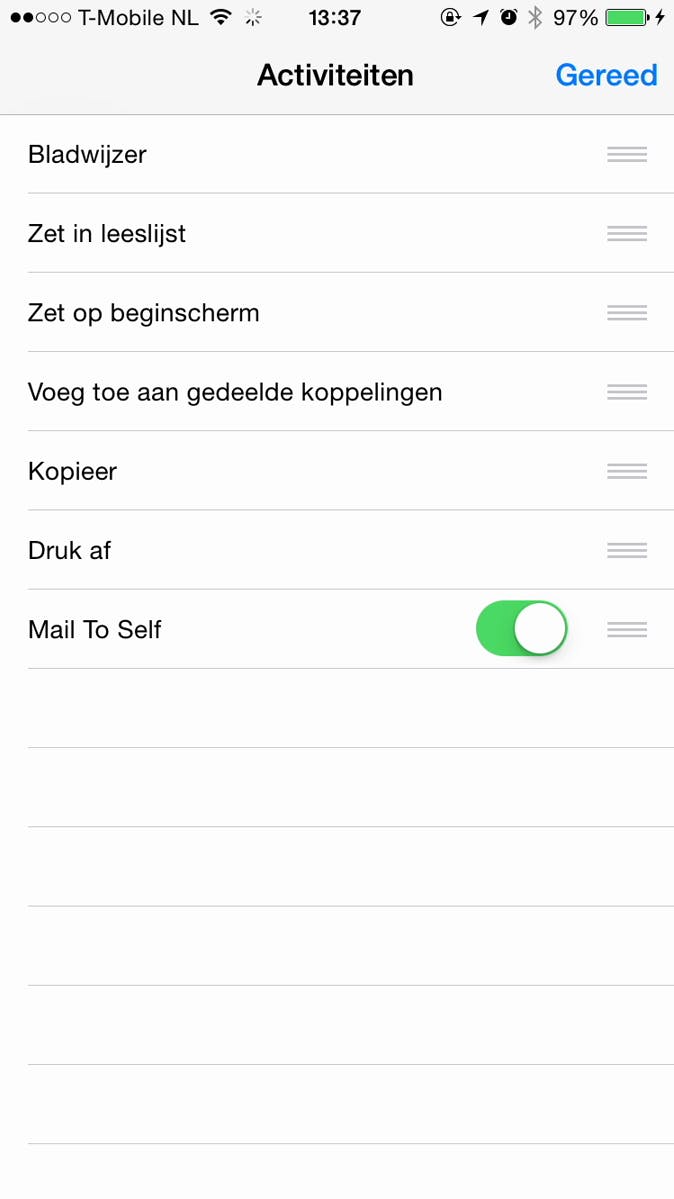674x1199 pixels.
Task: Tap the reorder handle for Bladwijzer
Action: point(627,154)
